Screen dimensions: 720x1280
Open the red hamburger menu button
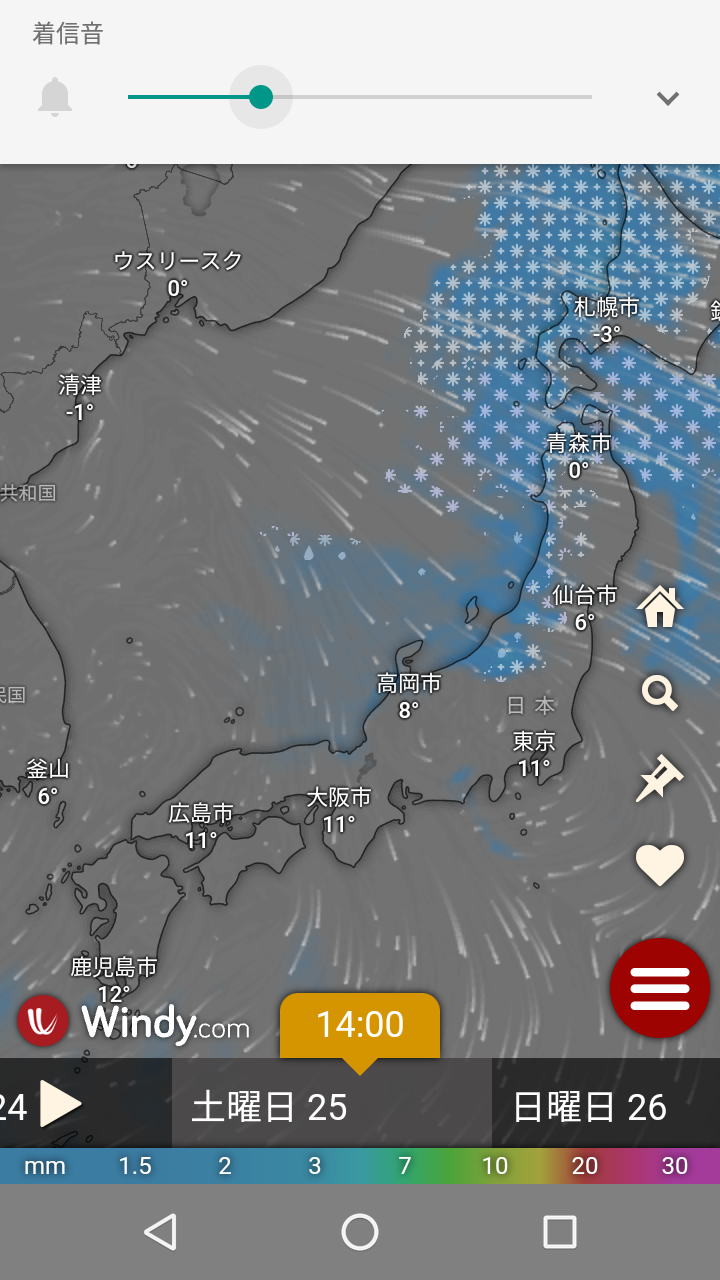660,988
